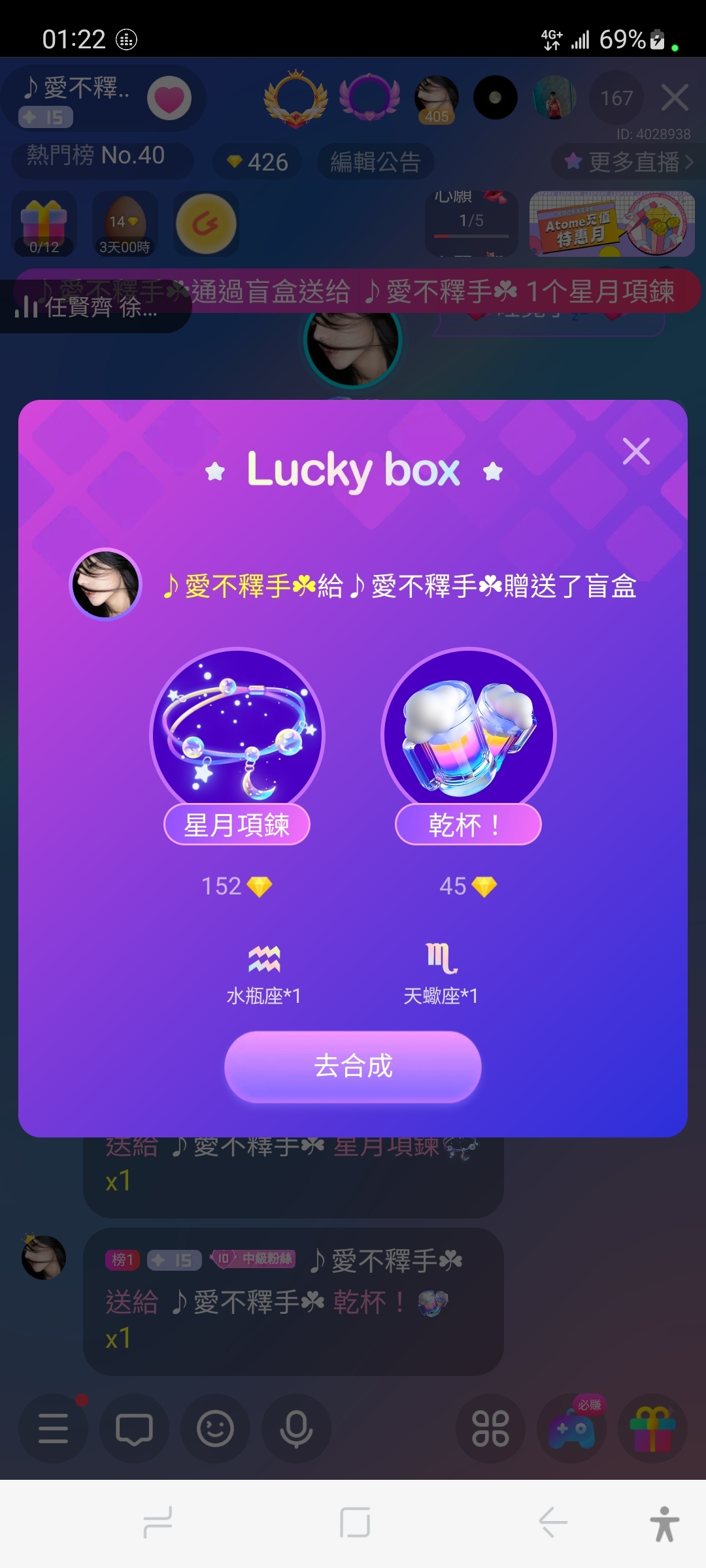Open the chat message input
The width and height of the screenshot is (706, 1568).
click(x=134, y=1428)
